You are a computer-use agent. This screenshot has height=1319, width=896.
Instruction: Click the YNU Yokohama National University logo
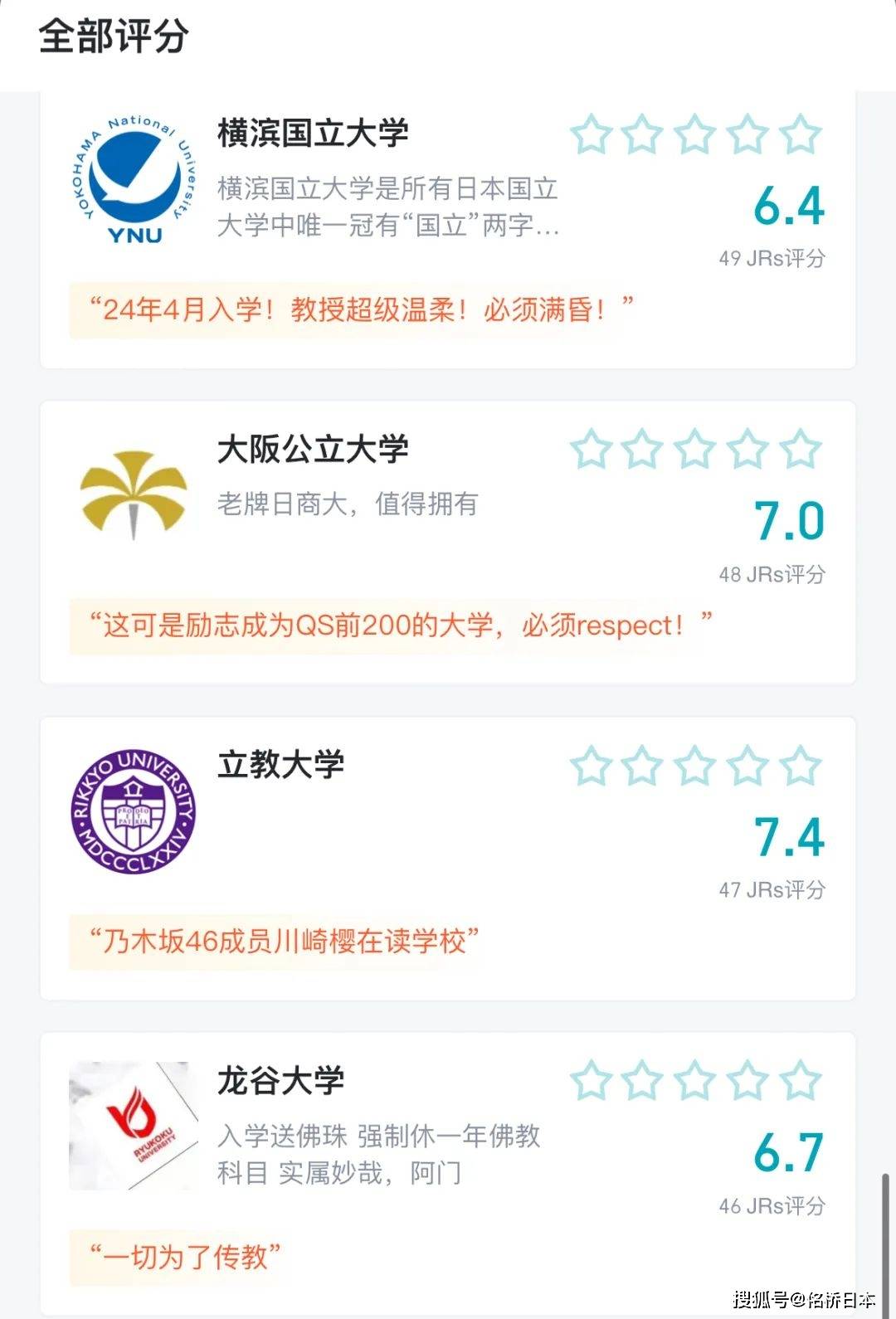[x=133, y=178]
